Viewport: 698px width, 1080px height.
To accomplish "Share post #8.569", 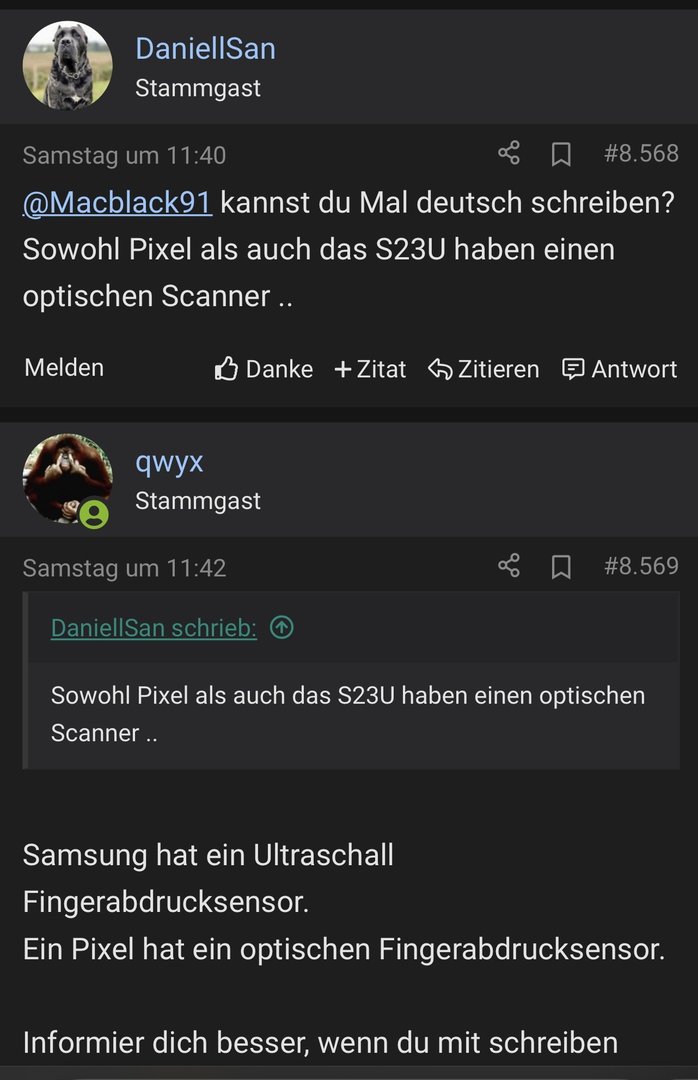I will tap(509, 567).
